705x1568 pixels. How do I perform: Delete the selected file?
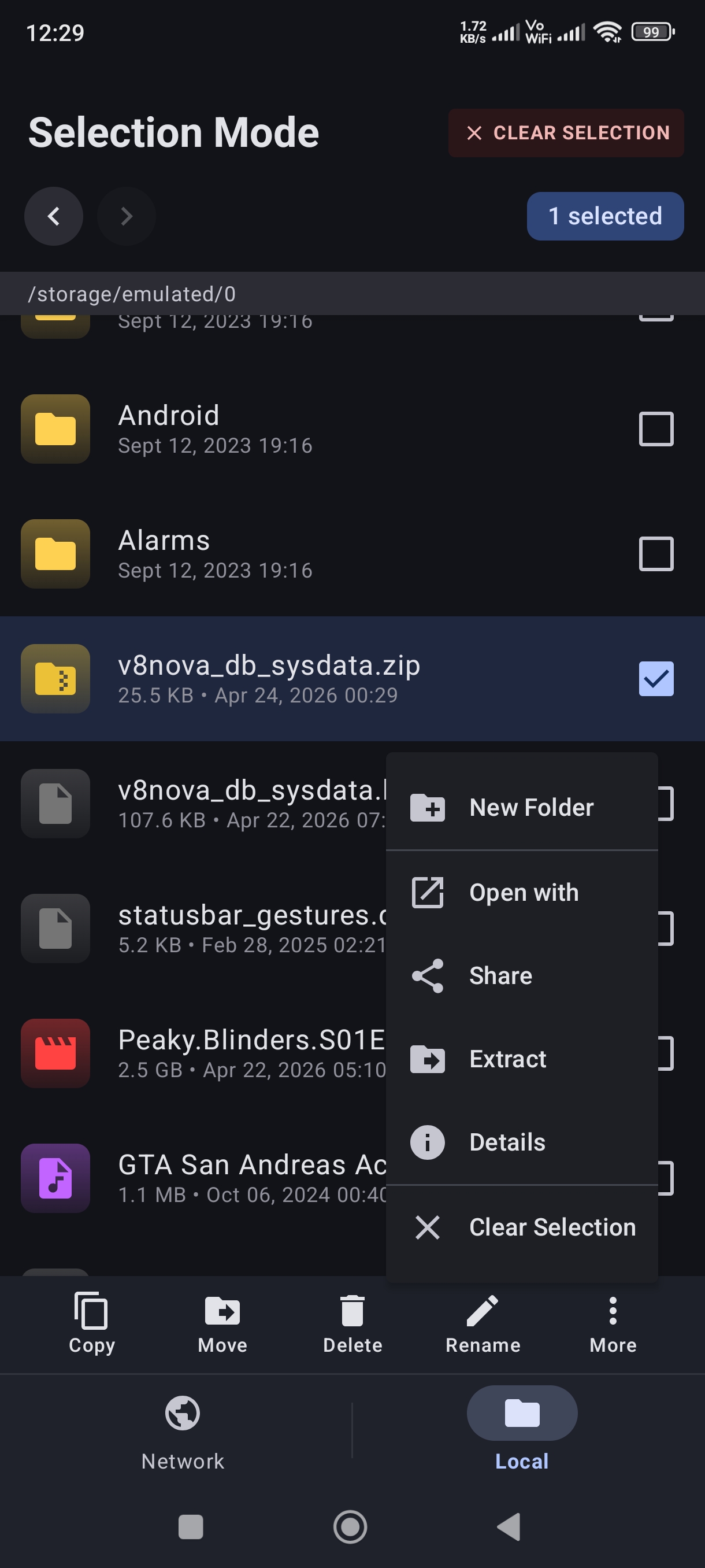coord(352,1322)
